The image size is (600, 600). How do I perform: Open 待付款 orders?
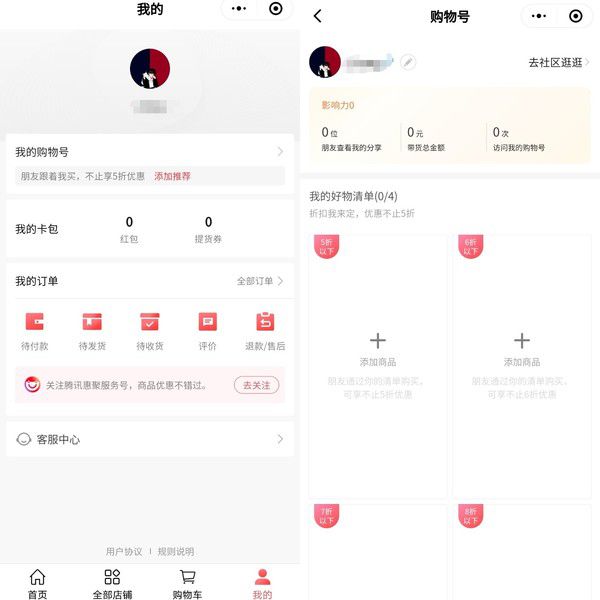click(x=35, y=331)
